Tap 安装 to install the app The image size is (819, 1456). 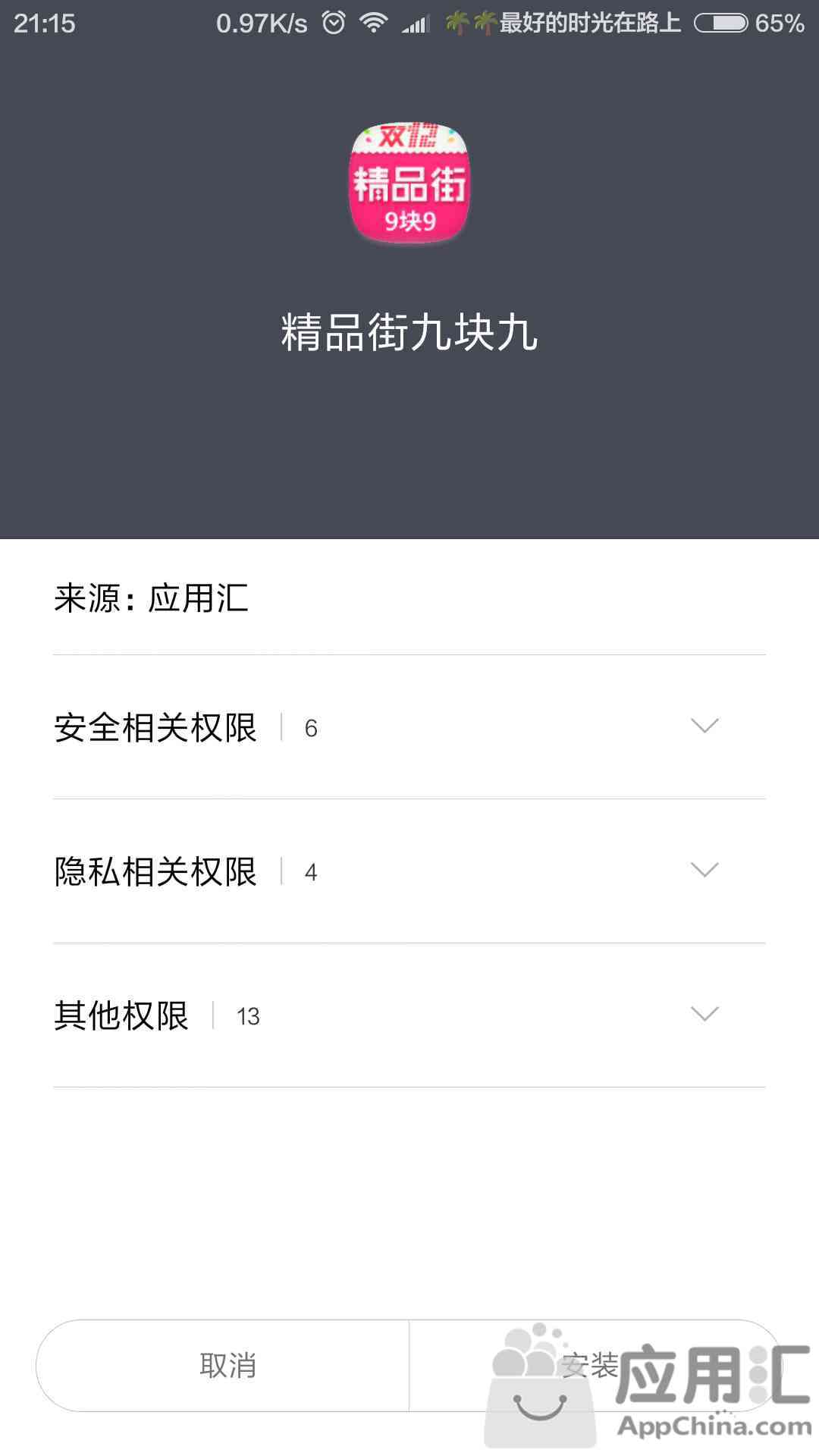596,1366
